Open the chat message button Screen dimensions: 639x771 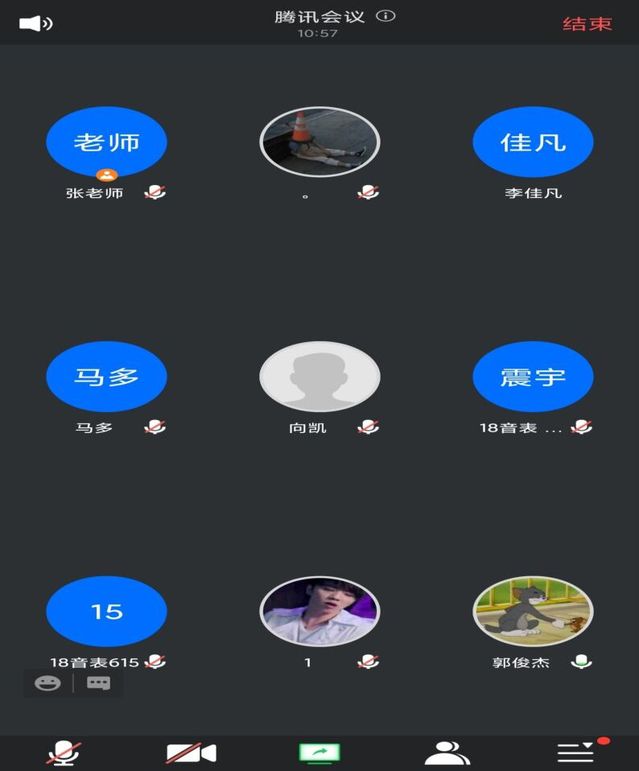[98, 683]
